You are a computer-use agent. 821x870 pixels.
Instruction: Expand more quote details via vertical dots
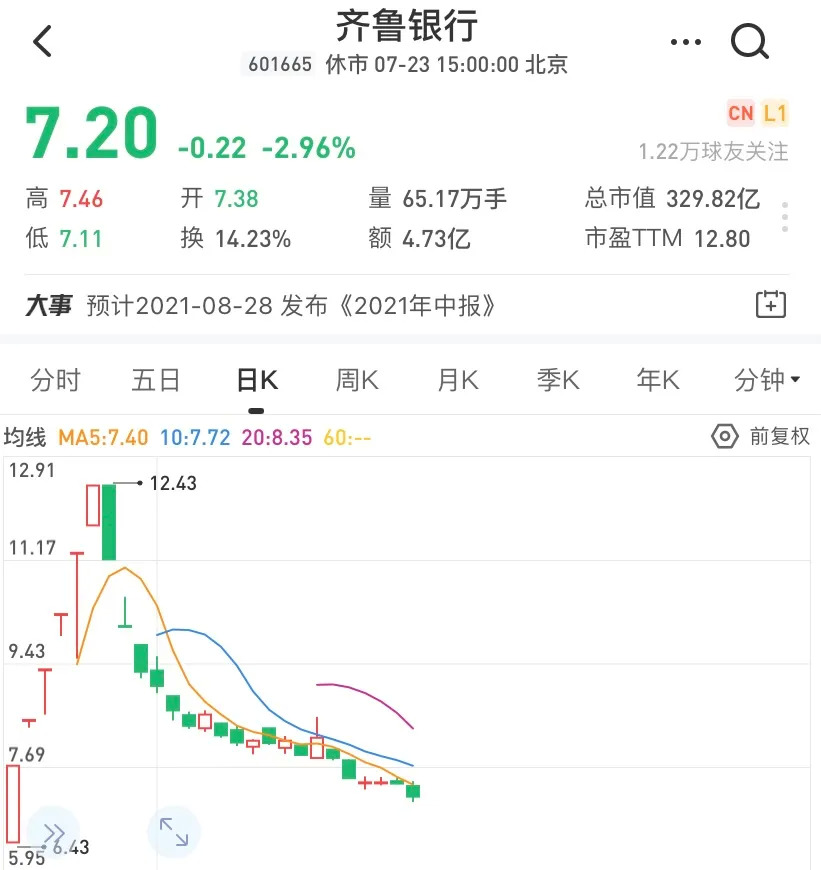click(x=785, y=217)
